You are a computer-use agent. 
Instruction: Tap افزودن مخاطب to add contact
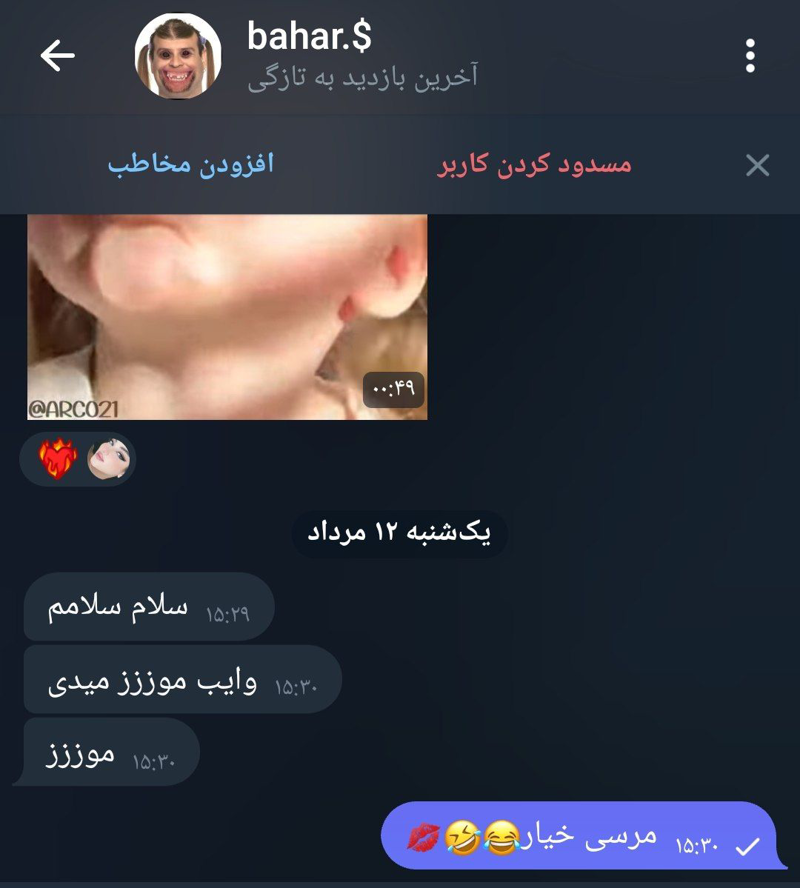191,165
